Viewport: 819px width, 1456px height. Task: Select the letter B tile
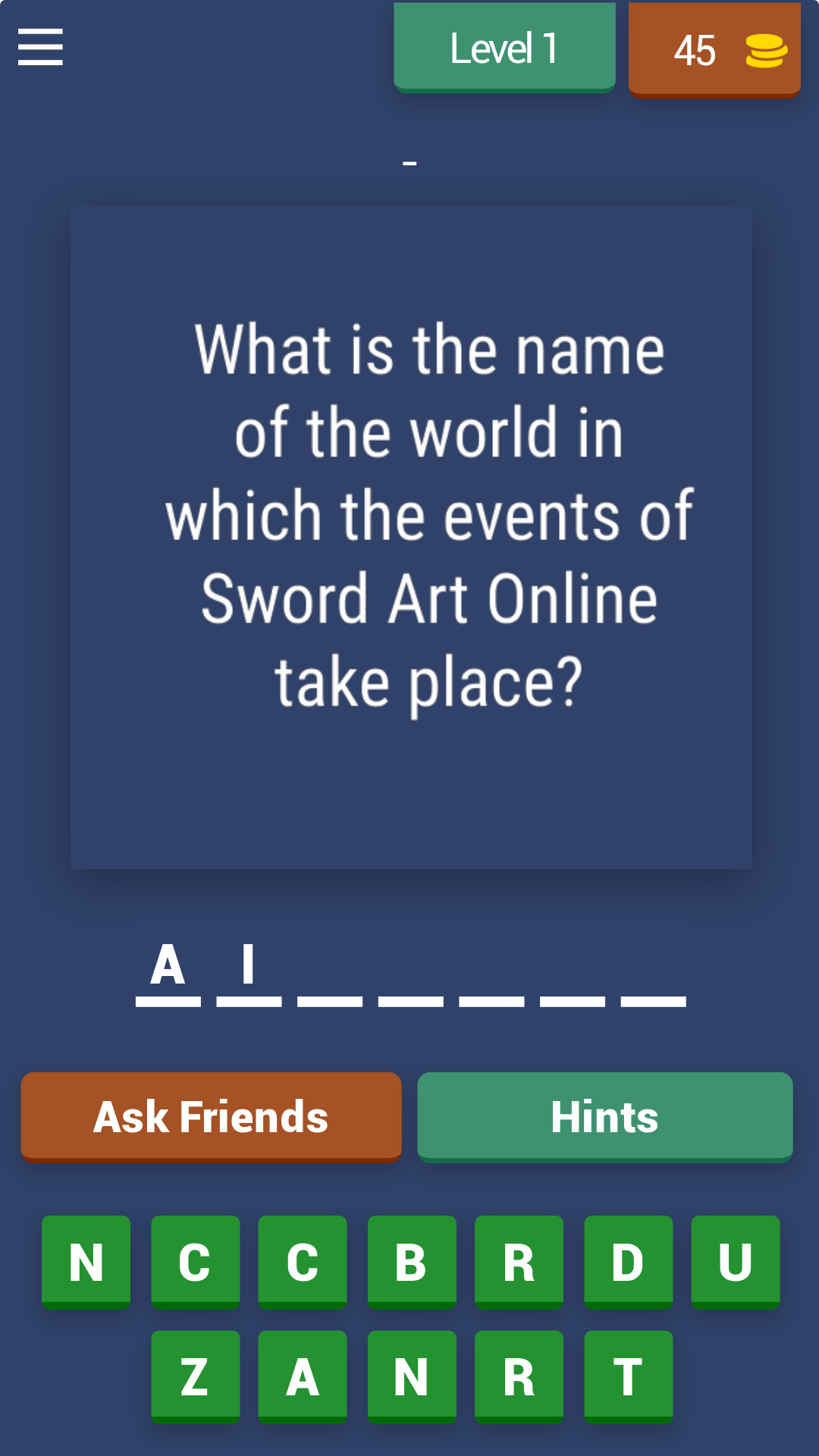[412, 1262]
